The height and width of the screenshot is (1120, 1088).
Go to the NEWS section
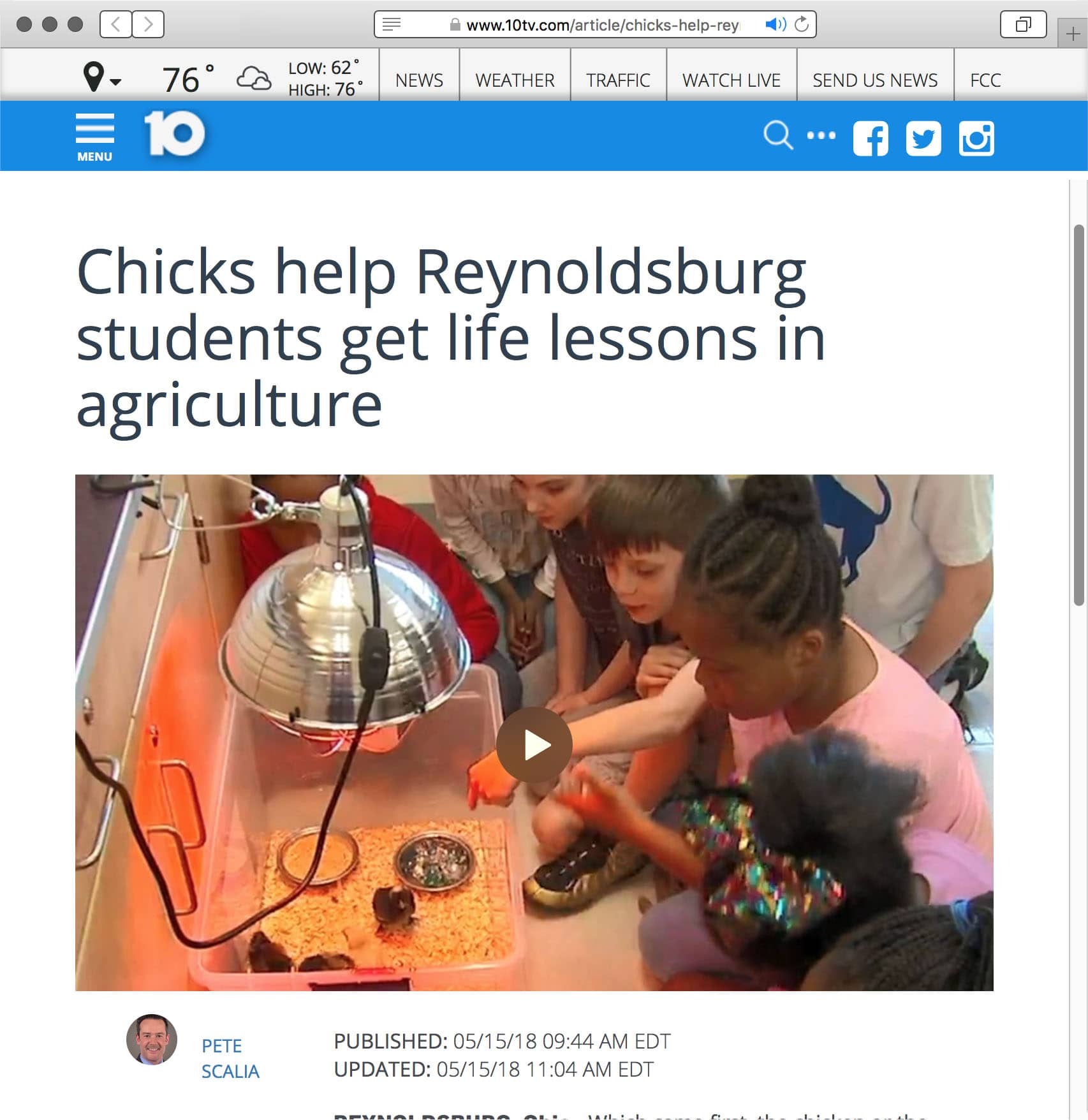pyautogui.click(x=419, y=80)
